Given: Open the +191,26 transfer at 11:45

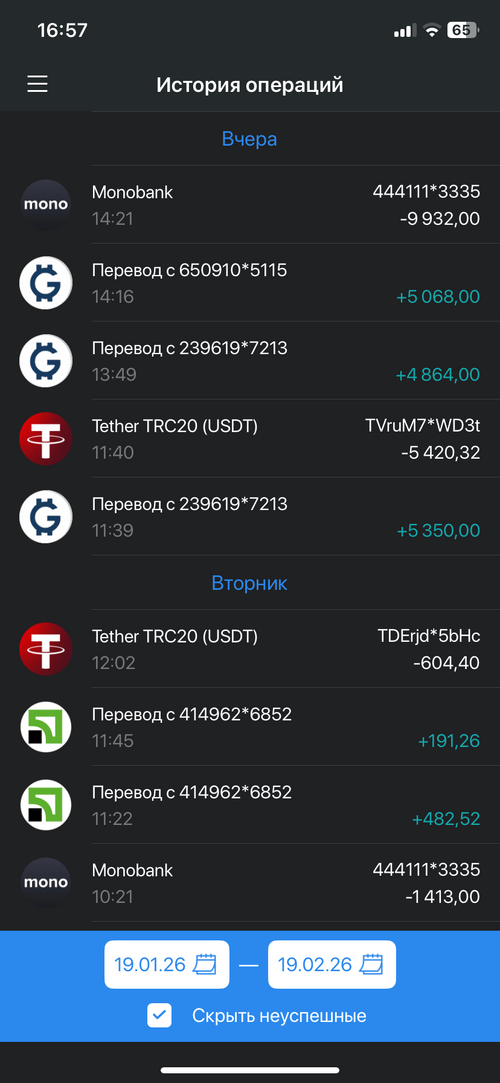Looking at the screenshot, I should (x=250, y=727).
